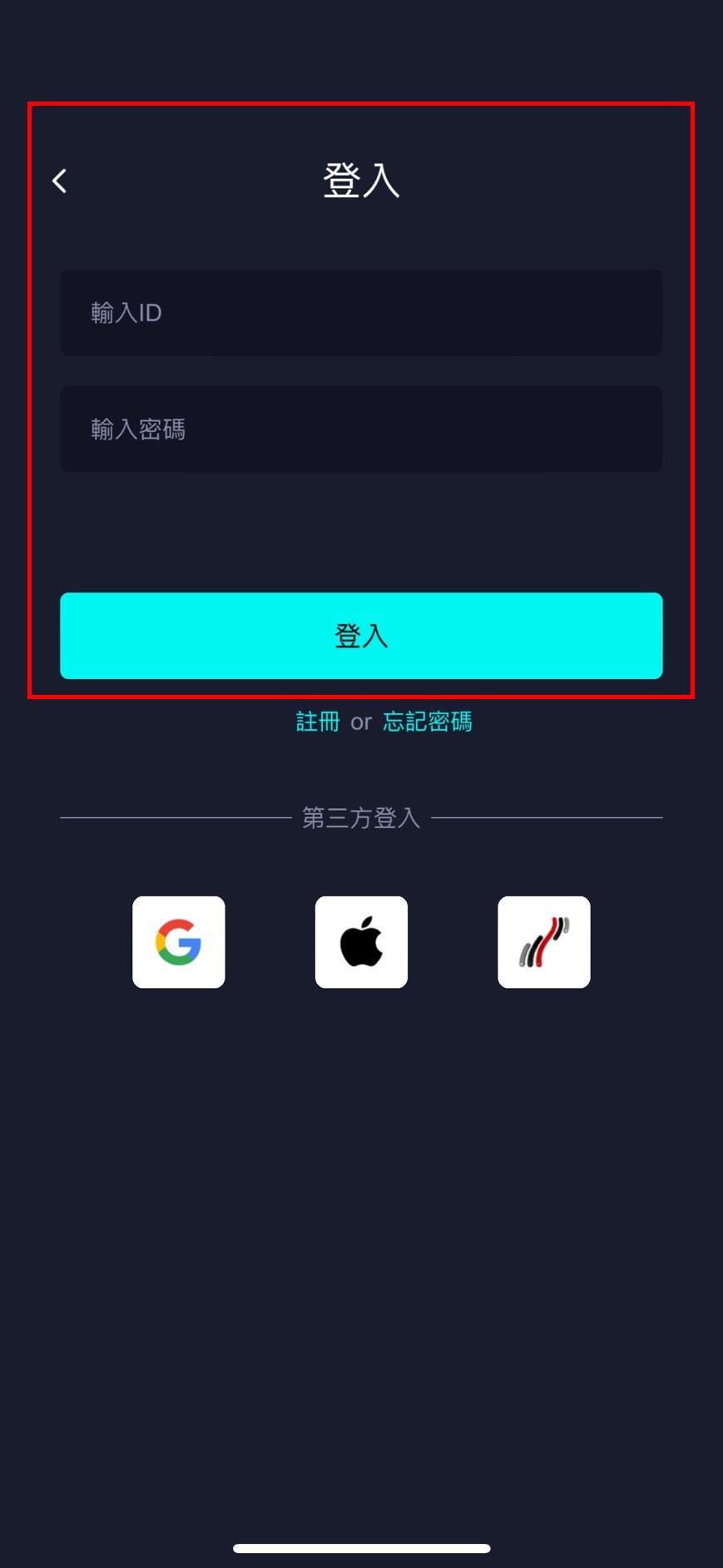Sign in with the red-striped logo
The image size is (723, 1568).
(543, 942)
